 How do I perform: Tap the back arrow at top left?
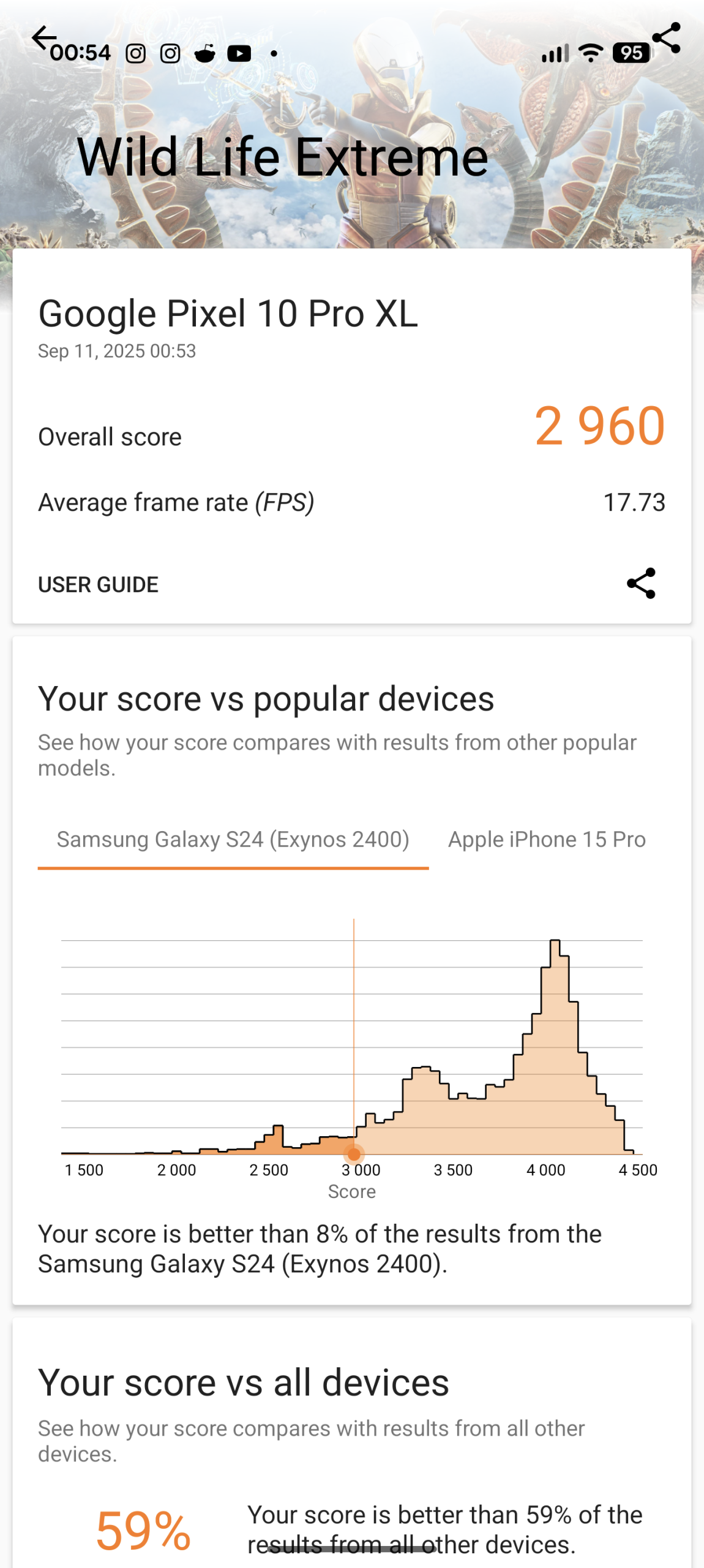(43, 38)
